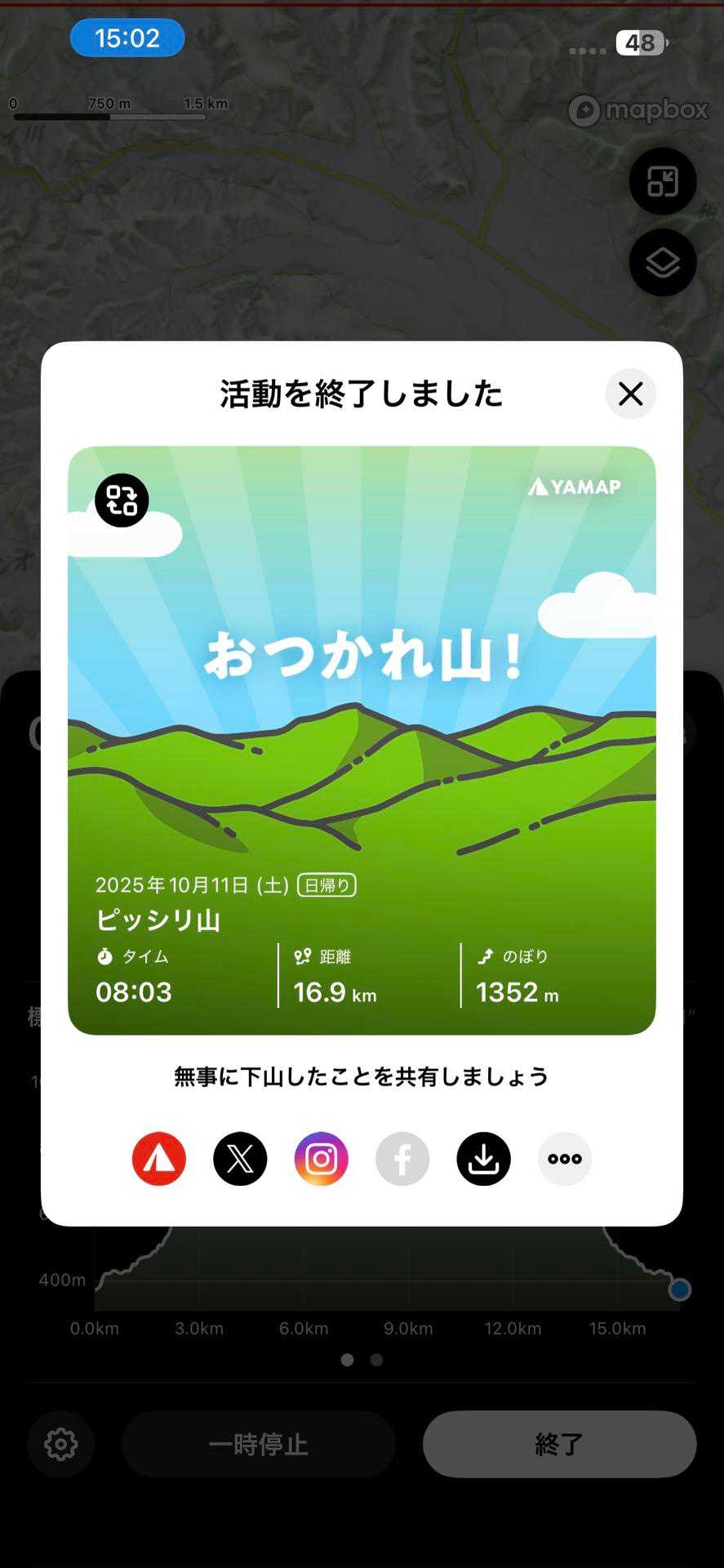Viewport: 724px width, 1568px height.
Task: Share the card to Facebook
Action: tap(402, 1159)
